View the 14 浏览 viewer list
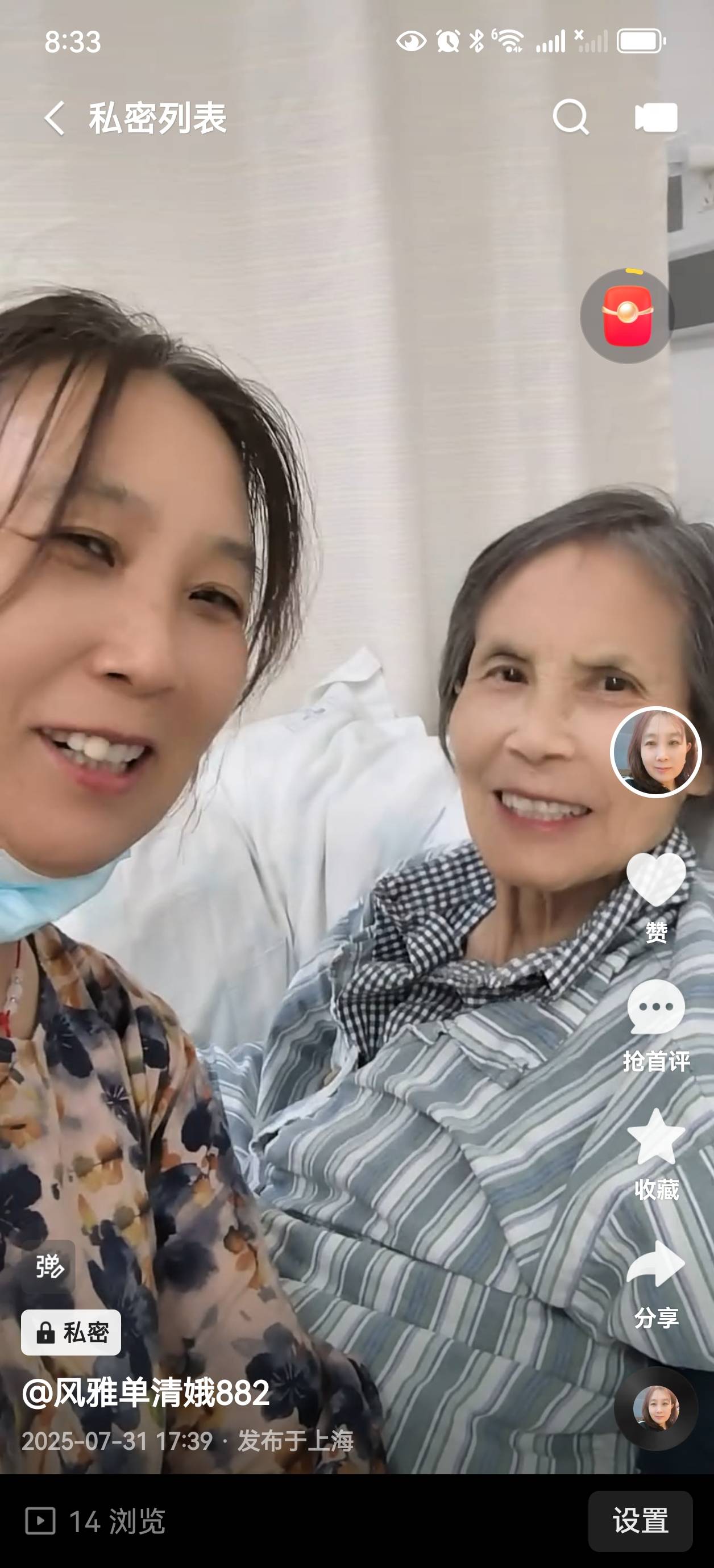714x1568 pixels. [96, 1521]
